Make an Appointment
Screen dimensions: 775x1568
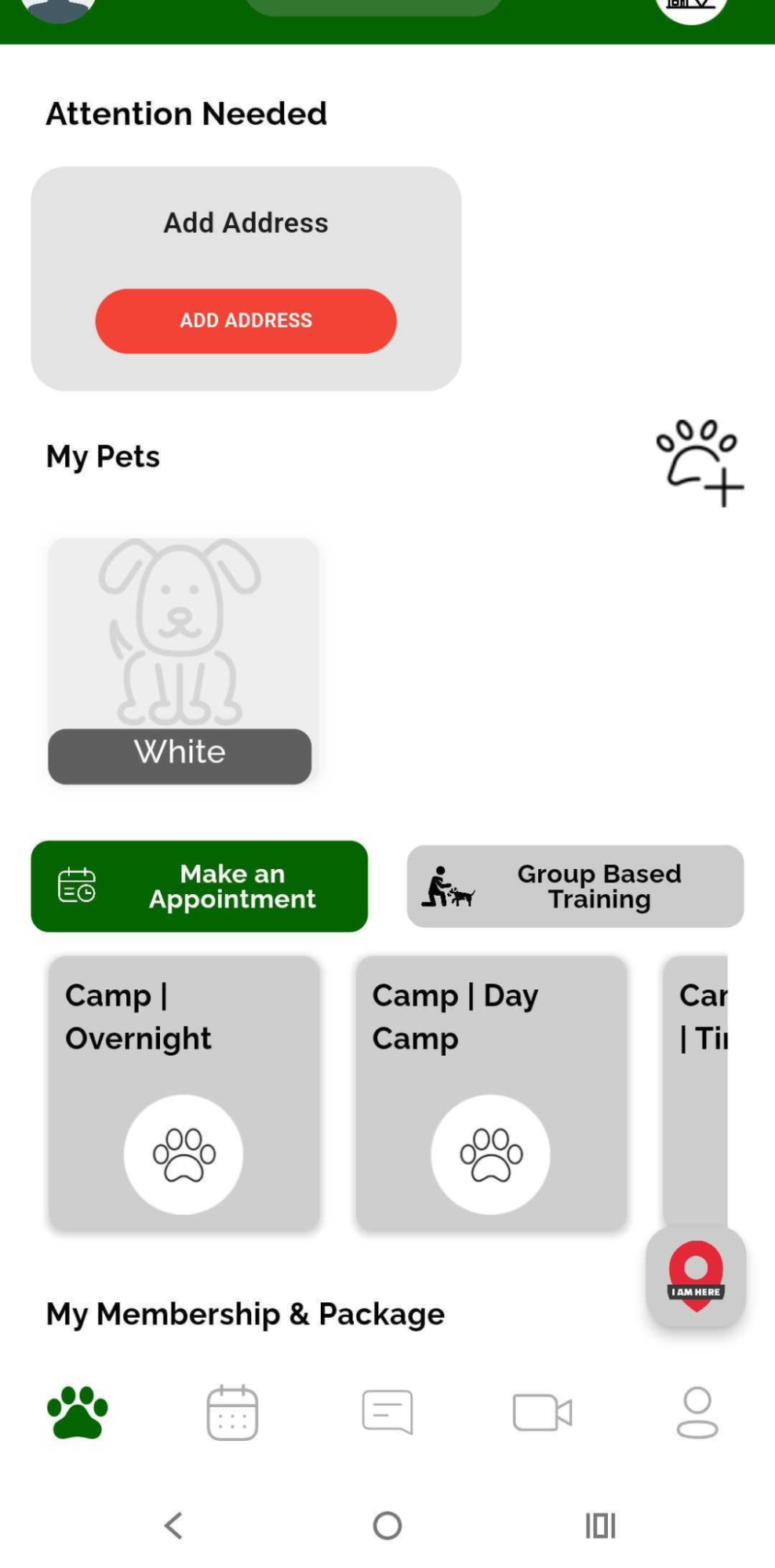(x=199, y=886)
